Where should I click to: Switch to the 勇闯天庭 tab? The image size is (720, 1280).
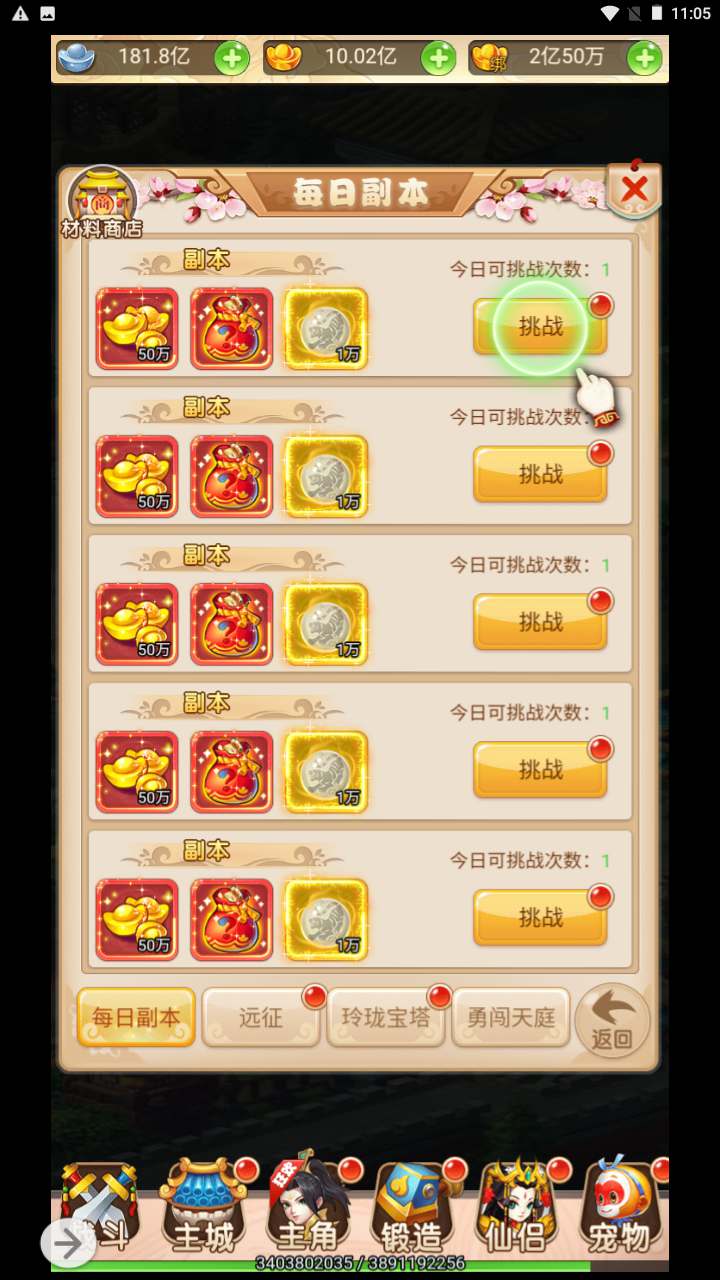pyautogui.click(x=511, y=1018)
